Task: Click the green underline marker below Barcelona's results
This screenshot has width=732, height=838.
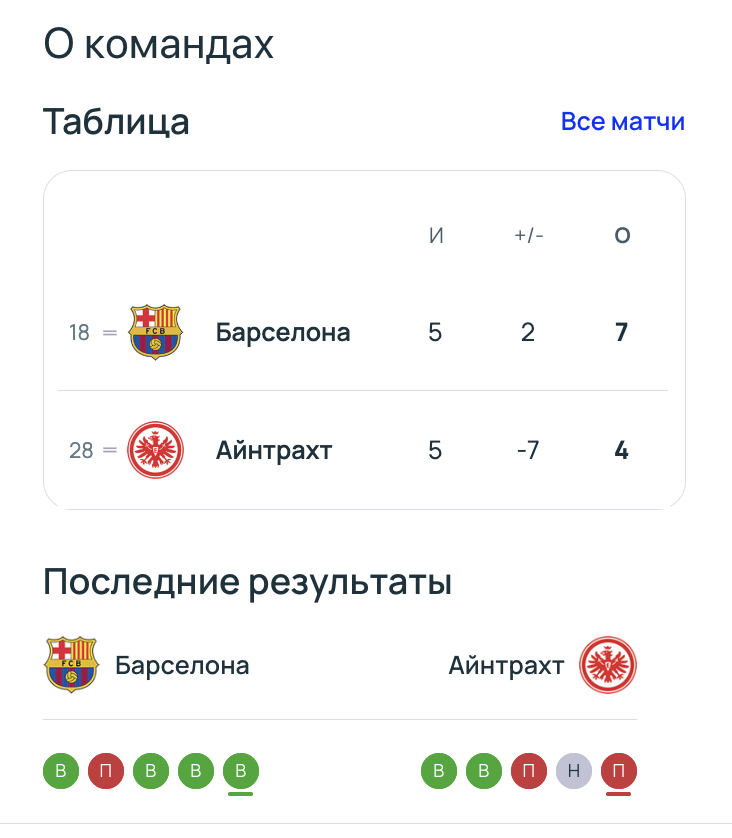Action: tap(241, 791)
